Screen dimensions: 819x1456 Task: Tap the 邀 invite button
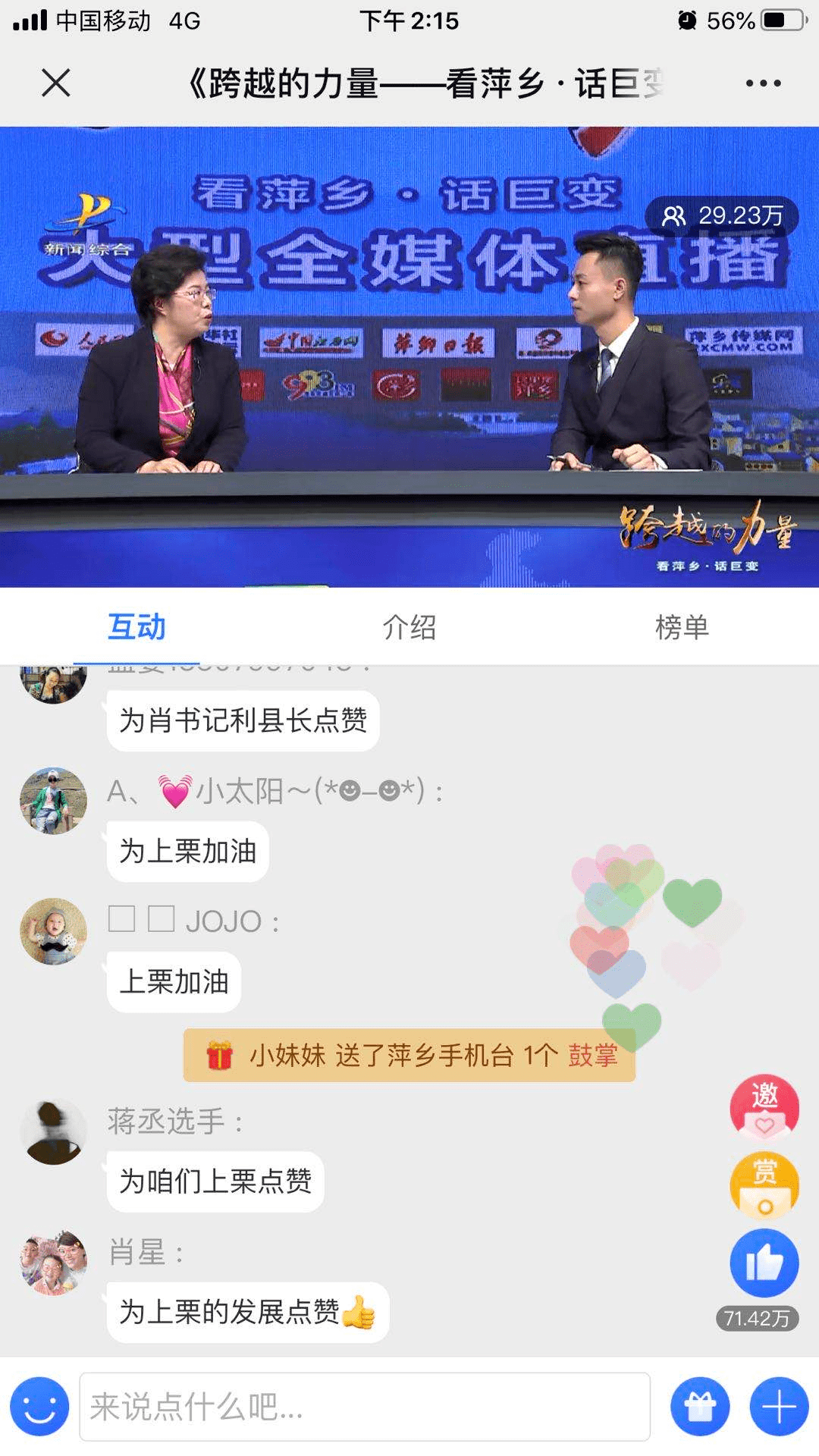764,1108
